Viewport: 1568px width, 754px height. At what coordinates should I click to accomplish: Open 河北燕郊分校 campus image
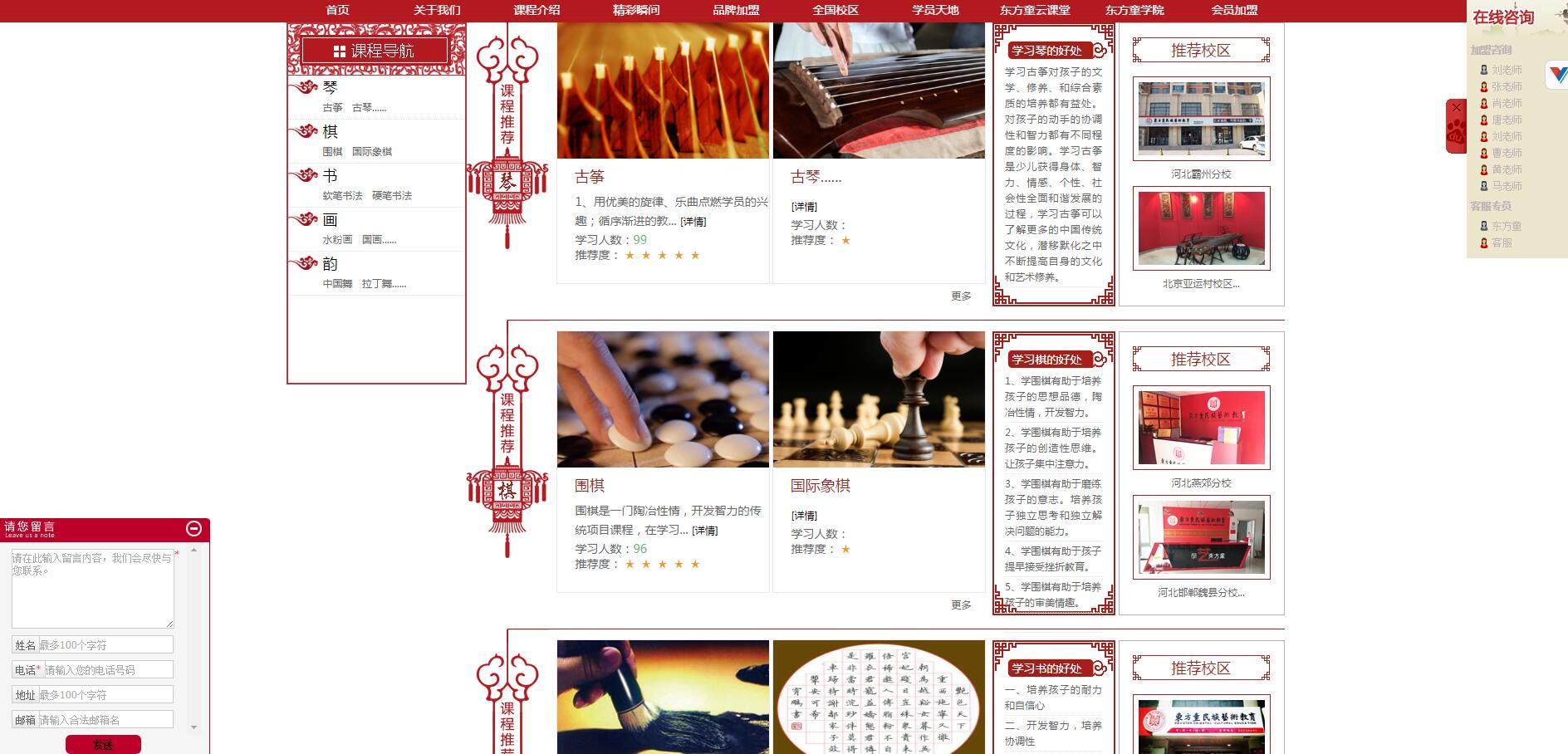point(1201,428)
